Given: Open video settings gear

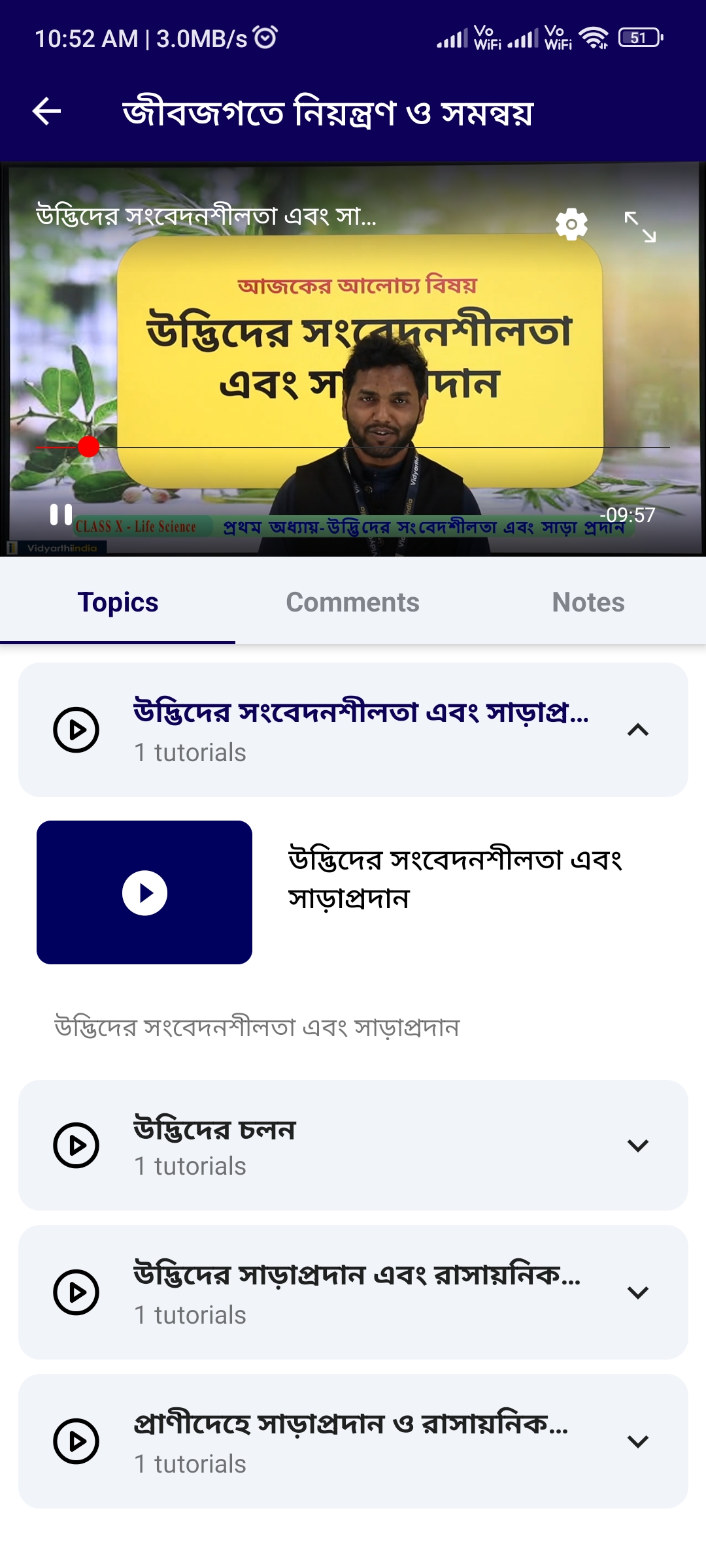Looking at the screenshot, I should (x=571, y=225).
